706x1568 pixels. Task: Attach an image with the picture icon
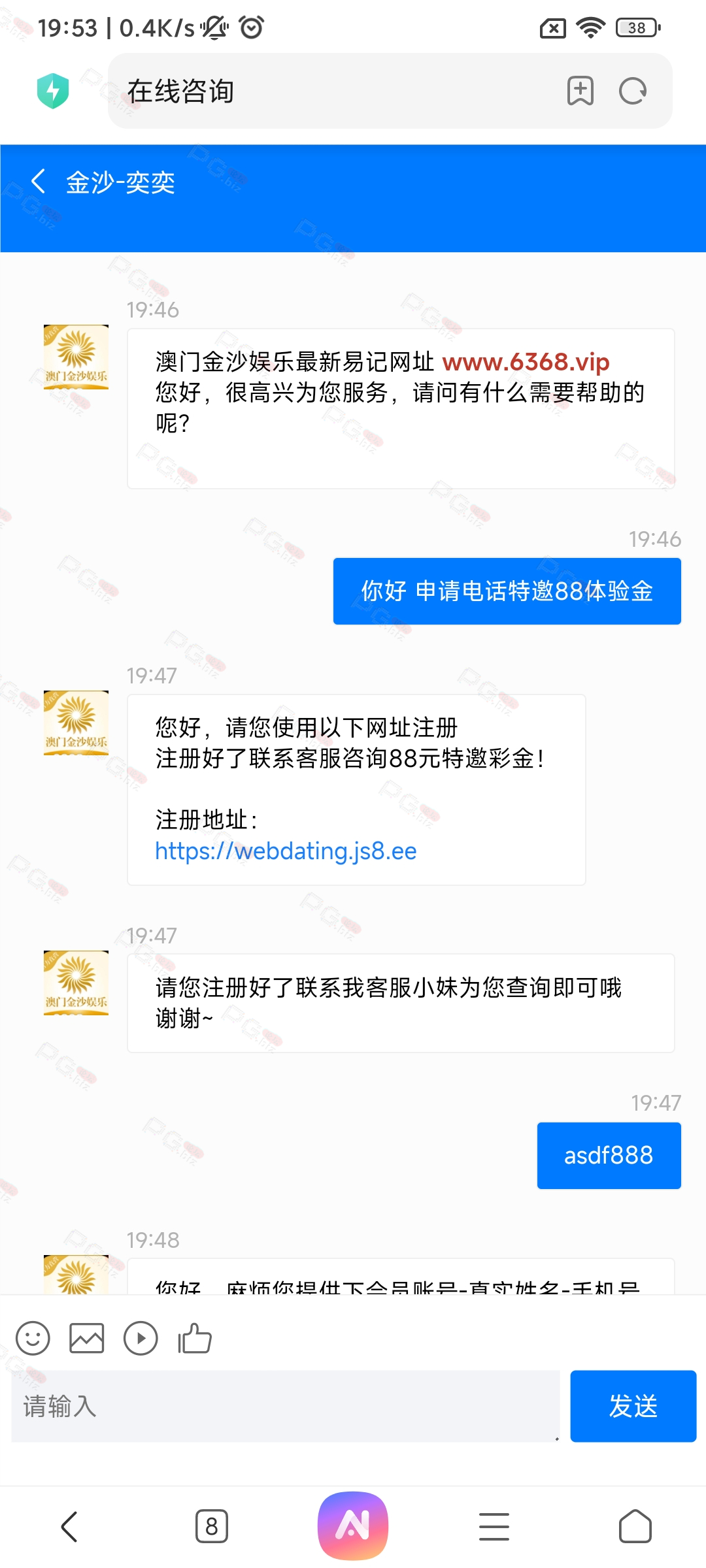tap(87, 1338)
